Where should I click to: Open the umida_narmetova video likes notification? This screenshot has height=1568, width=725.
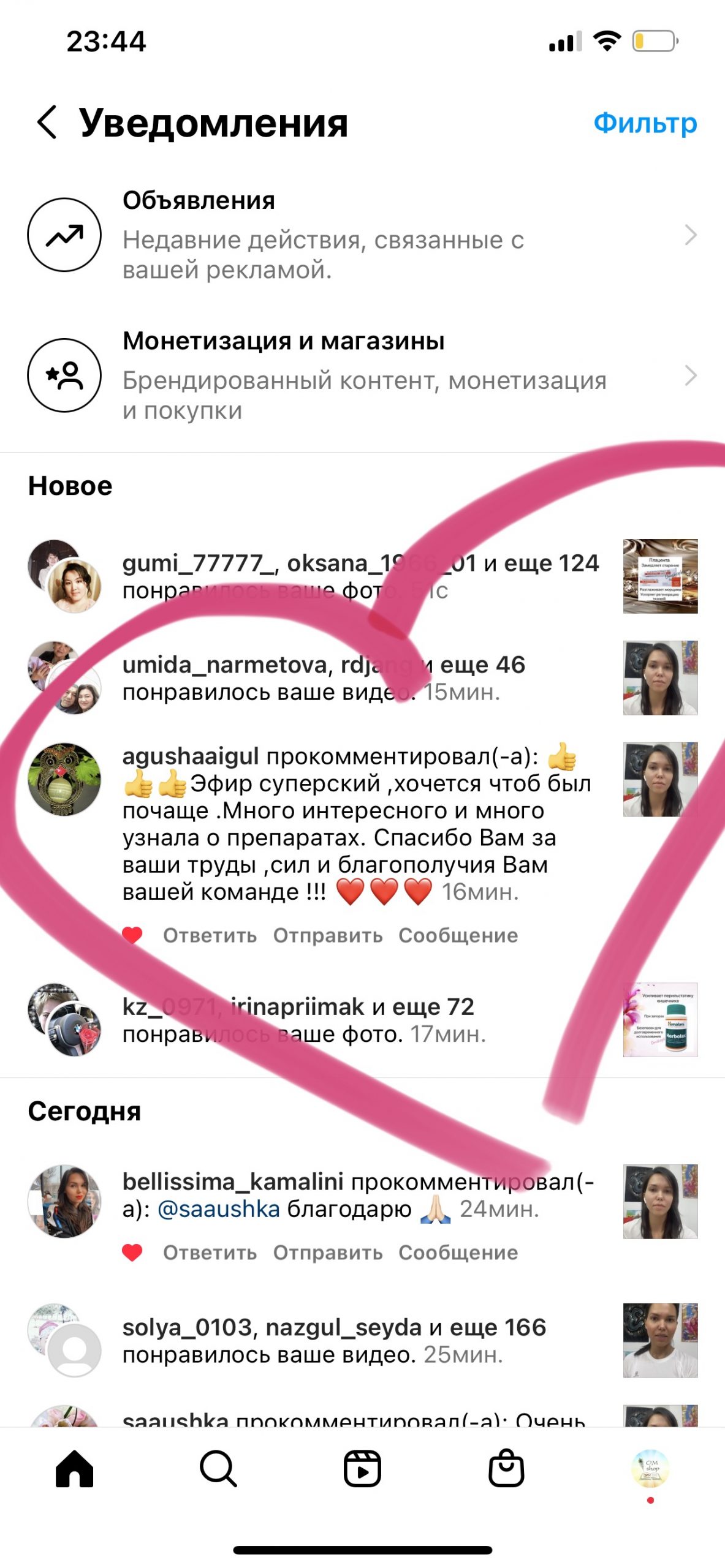coord(324,678)
